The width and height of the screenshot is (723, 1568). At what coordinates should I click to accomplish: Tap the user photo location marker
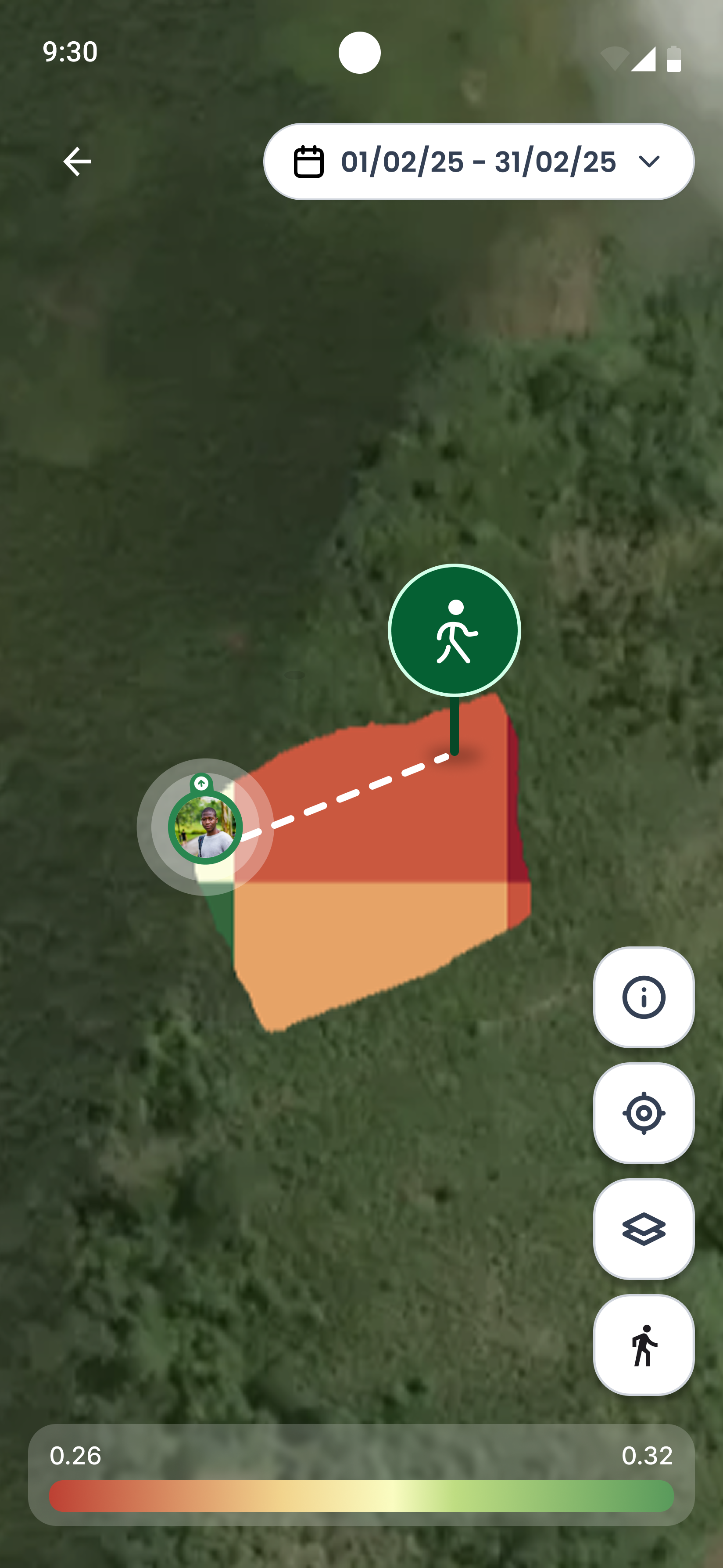point(205,827)
